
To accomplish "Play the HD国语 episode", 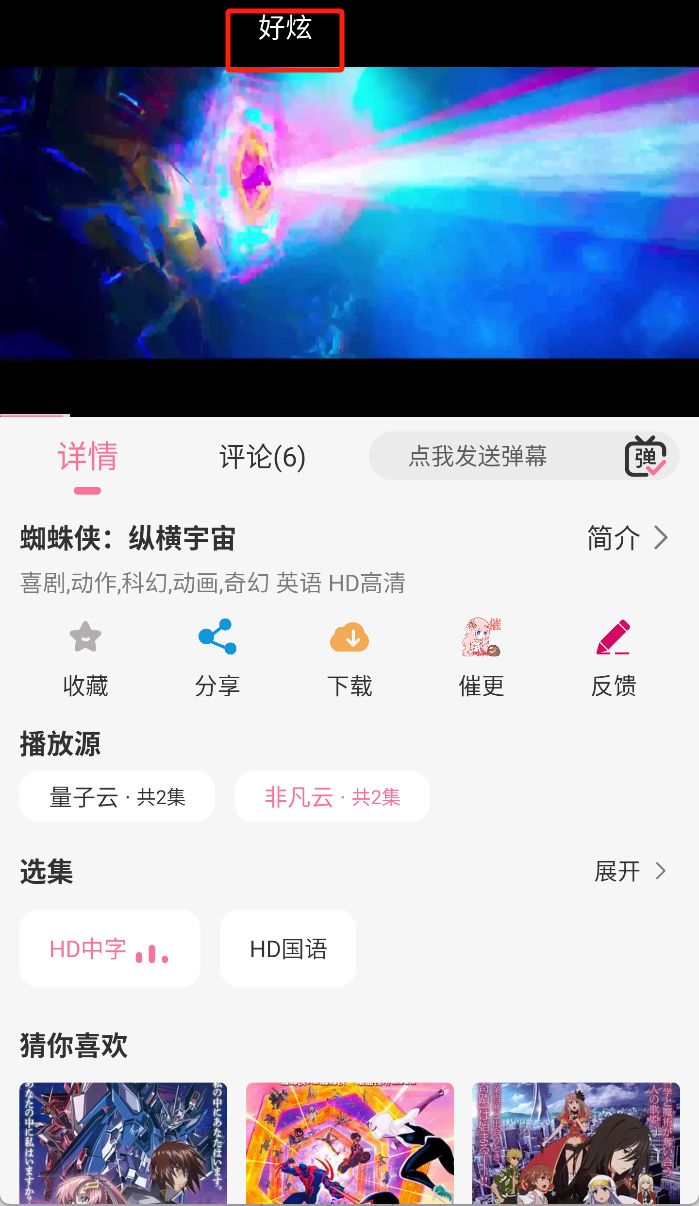I will (x=288, y=949).
